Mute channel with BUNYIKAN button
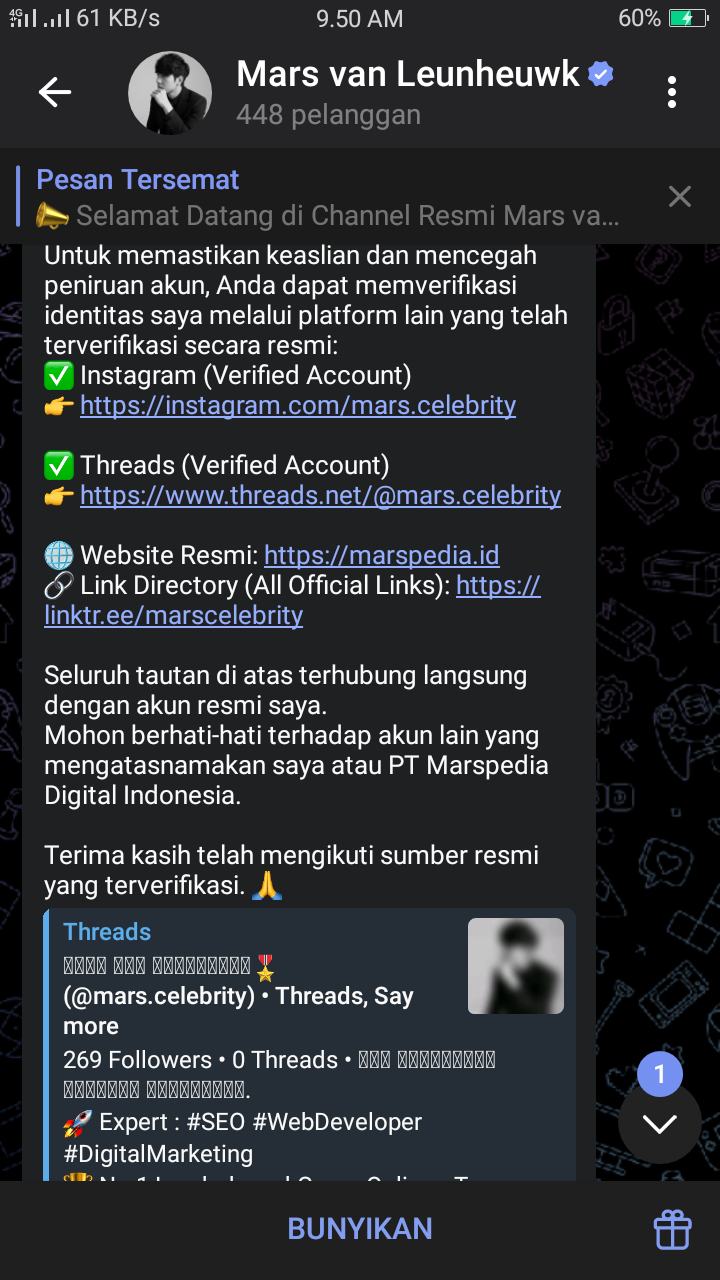The image size is (720, 1280). click(360, 1229)
